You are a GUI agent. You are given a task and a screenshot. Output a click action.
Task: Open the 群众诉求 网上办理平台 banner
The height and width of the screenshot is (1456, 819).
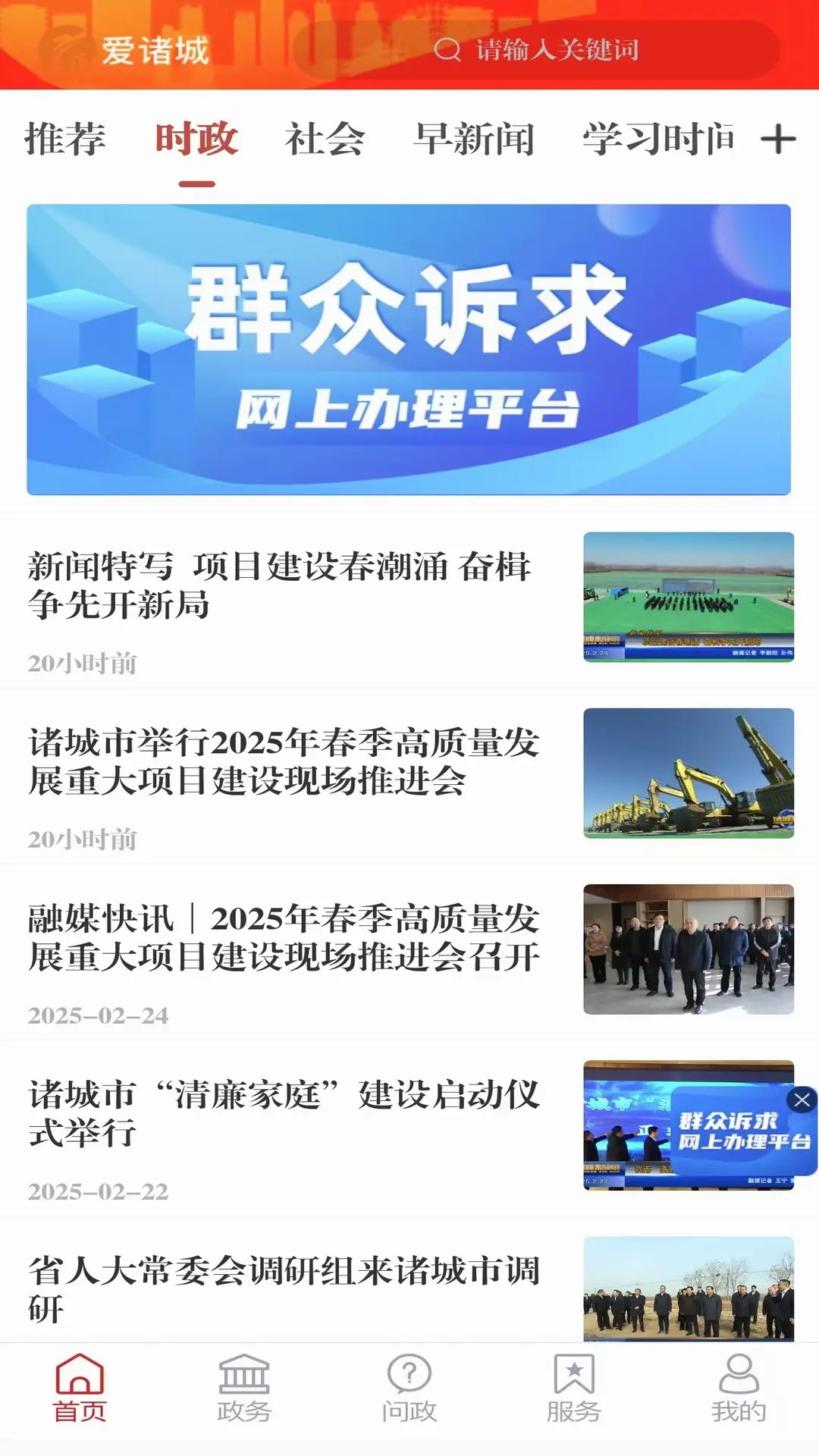click(409, 349)
